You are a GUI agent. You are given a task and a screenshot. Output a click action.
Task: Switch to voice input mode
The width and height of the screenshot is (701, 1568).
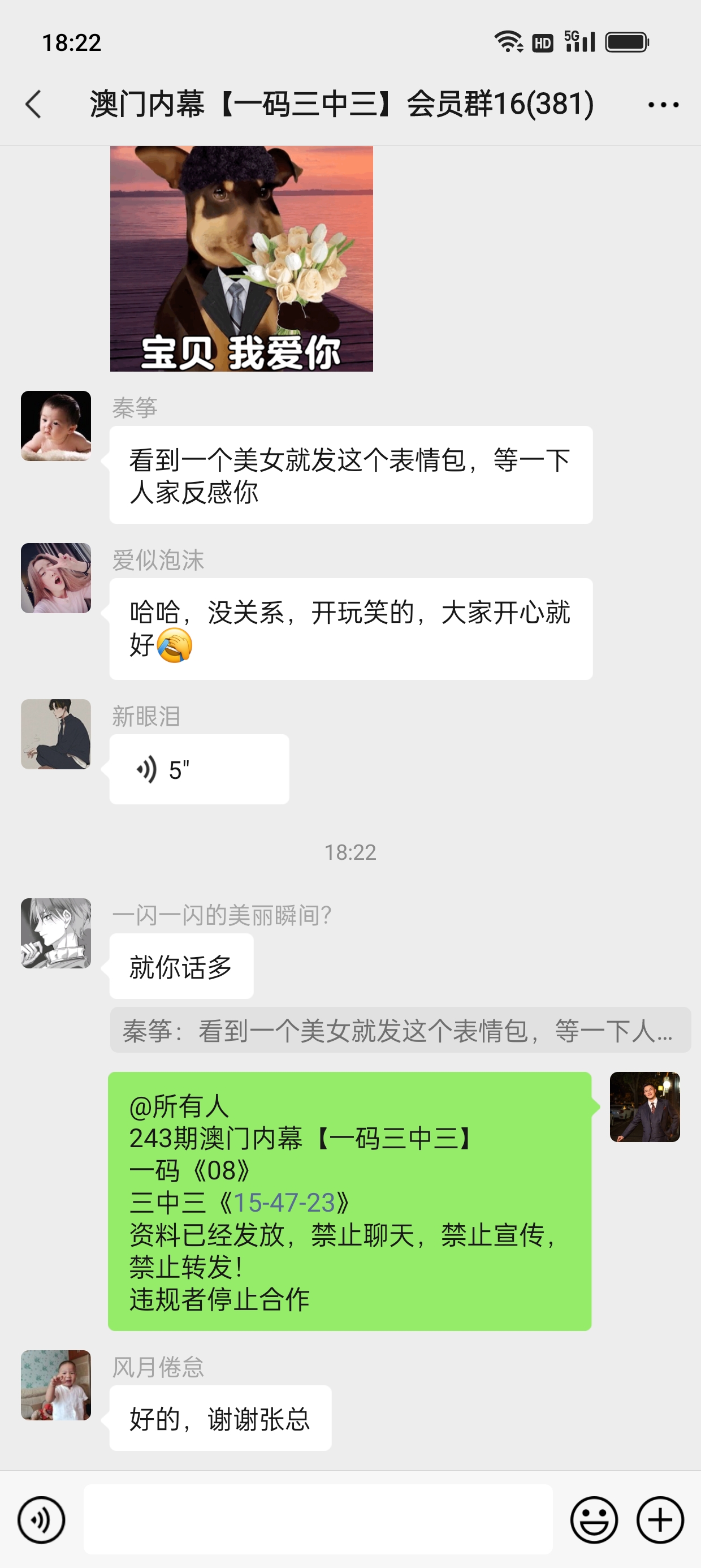point(41,1520)
